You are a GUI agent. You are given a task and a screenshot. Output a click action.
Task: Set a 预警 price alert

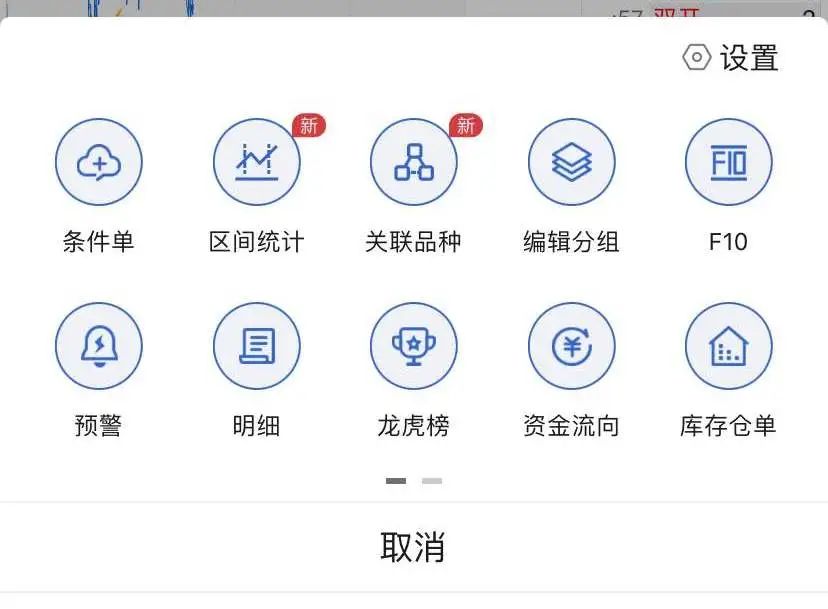[x=99, y=347]
